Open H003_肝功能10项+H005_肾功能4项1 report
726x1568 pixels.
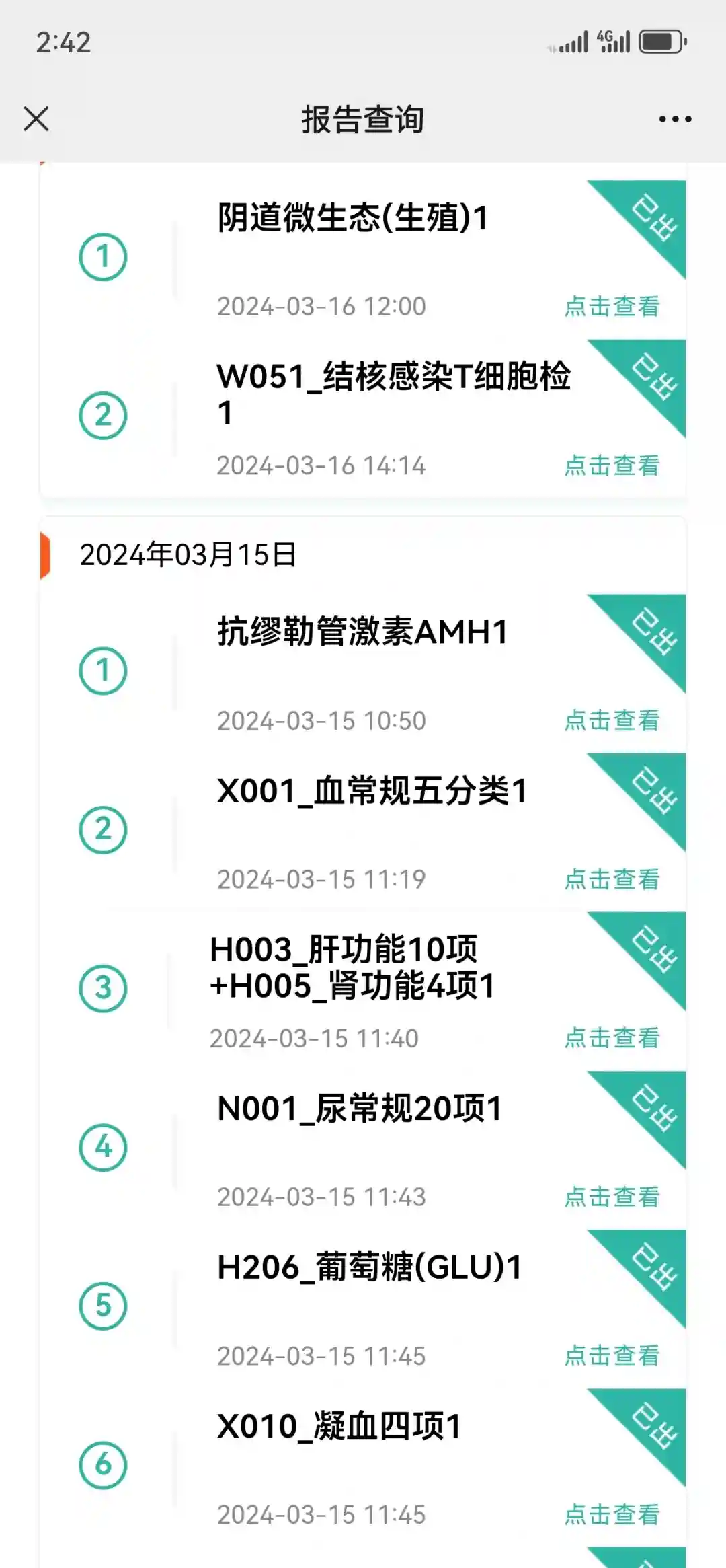point(612,1038)
